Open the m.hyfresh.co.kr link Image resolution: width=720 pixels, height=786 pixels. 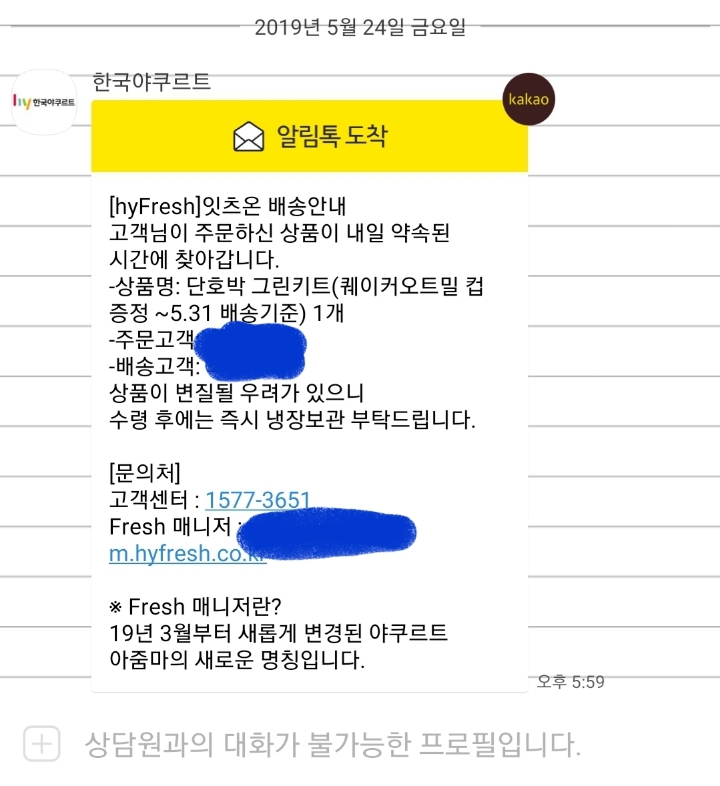pyautogui.click(x=186, y=555)
